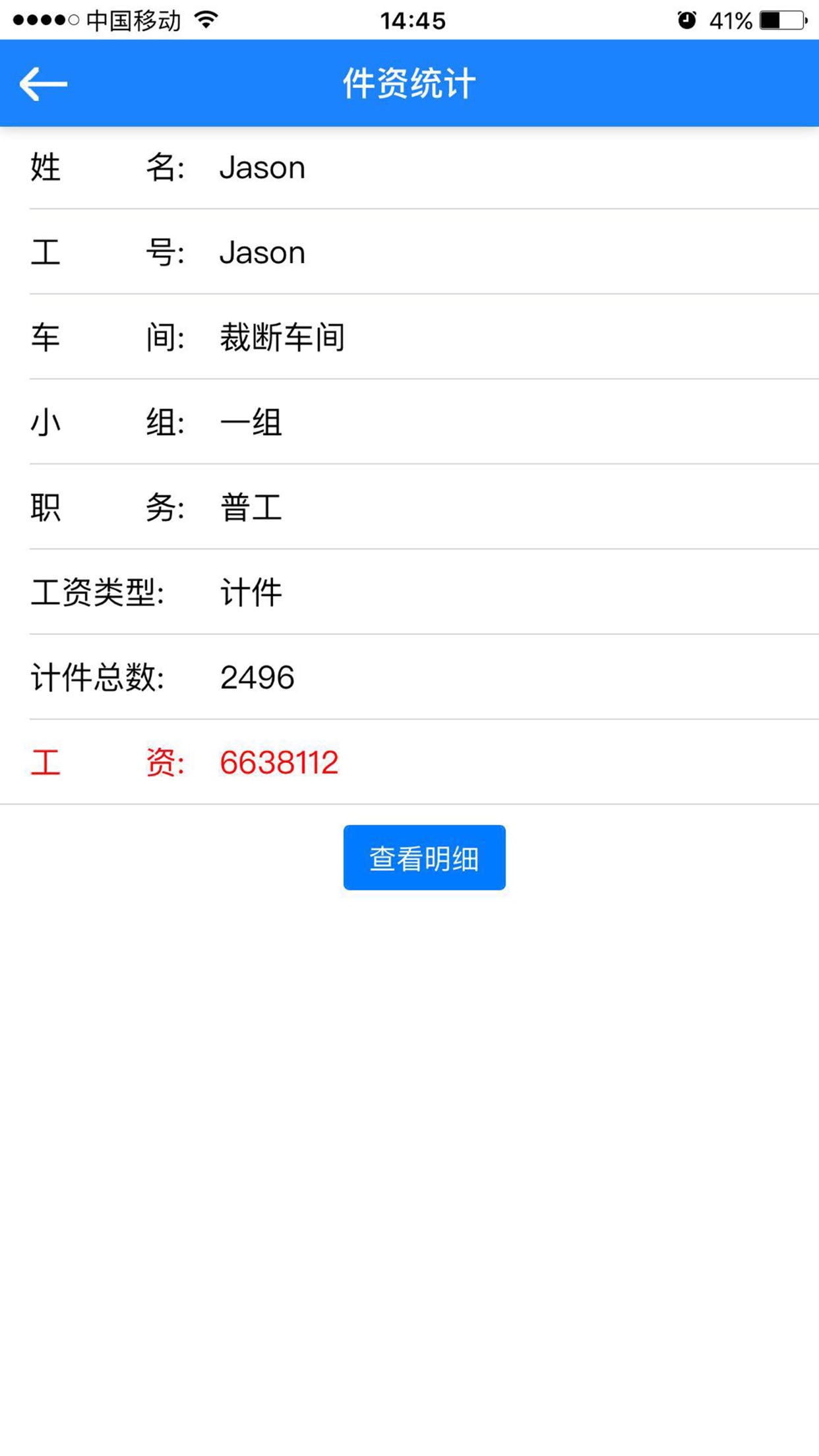819x1456 pixels.
Task: Open 查看明细 to view piece-wage details
Action: [x=424, y=857]
